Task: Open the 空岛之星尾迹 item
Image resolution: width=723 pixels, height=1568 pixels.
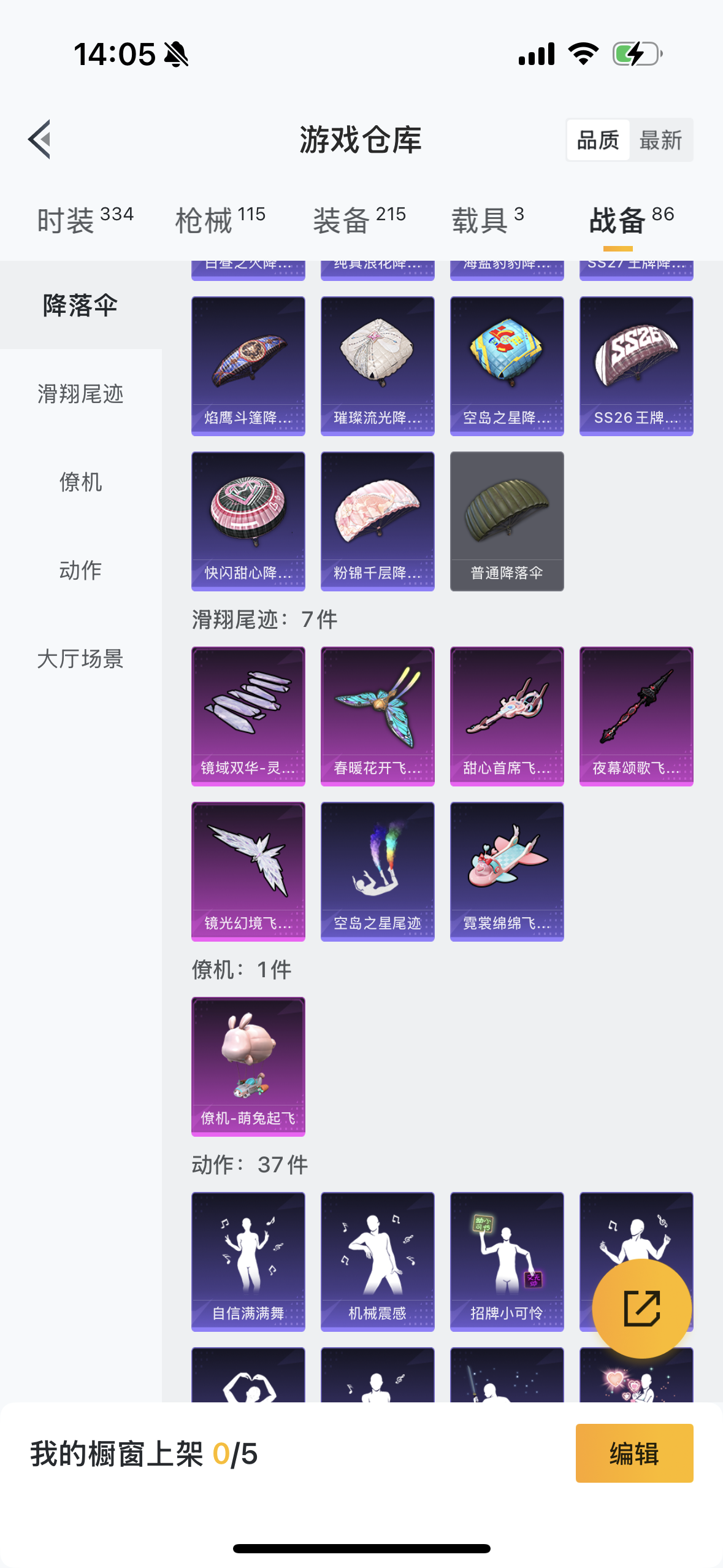Action: (x=378, y=872)
